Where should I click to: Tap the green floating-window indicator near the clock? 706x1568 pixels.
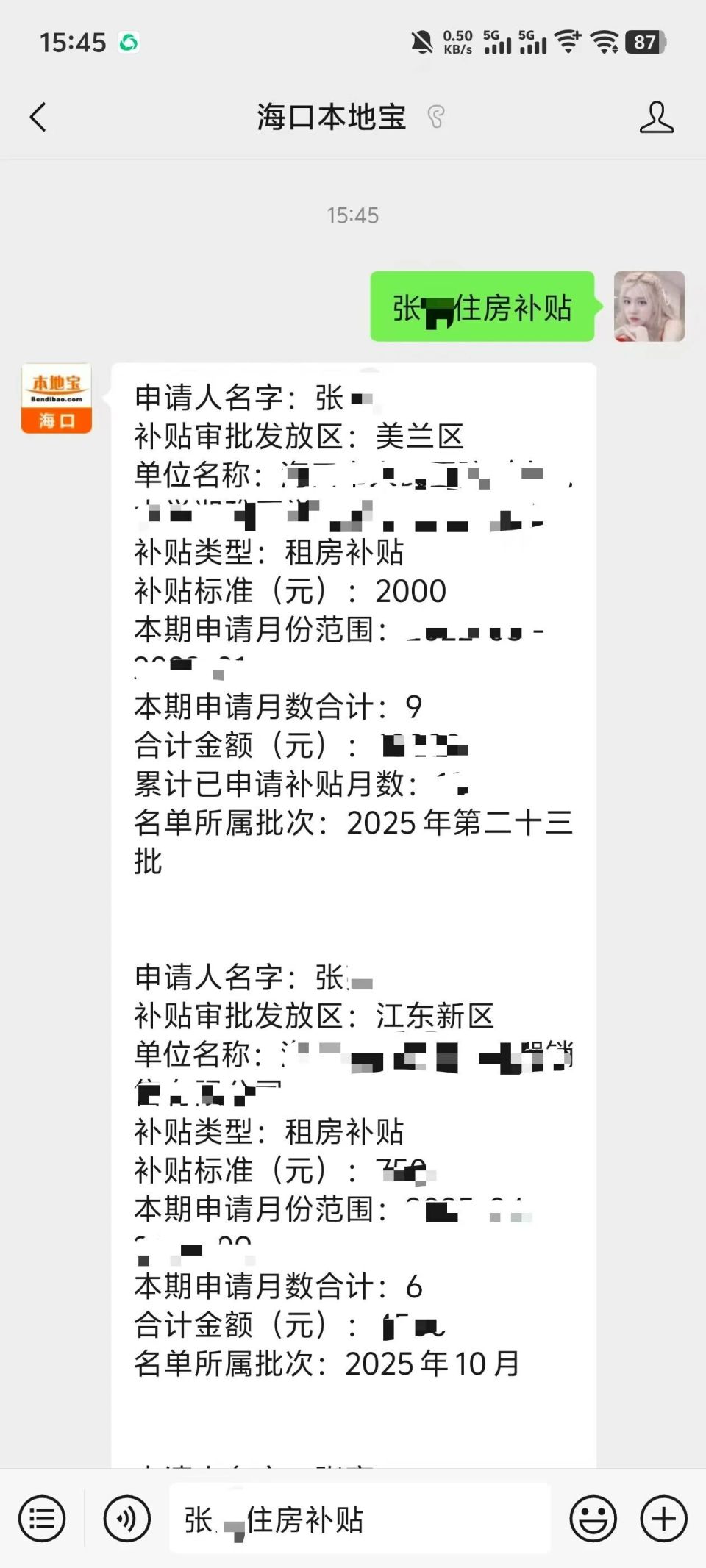129,43
